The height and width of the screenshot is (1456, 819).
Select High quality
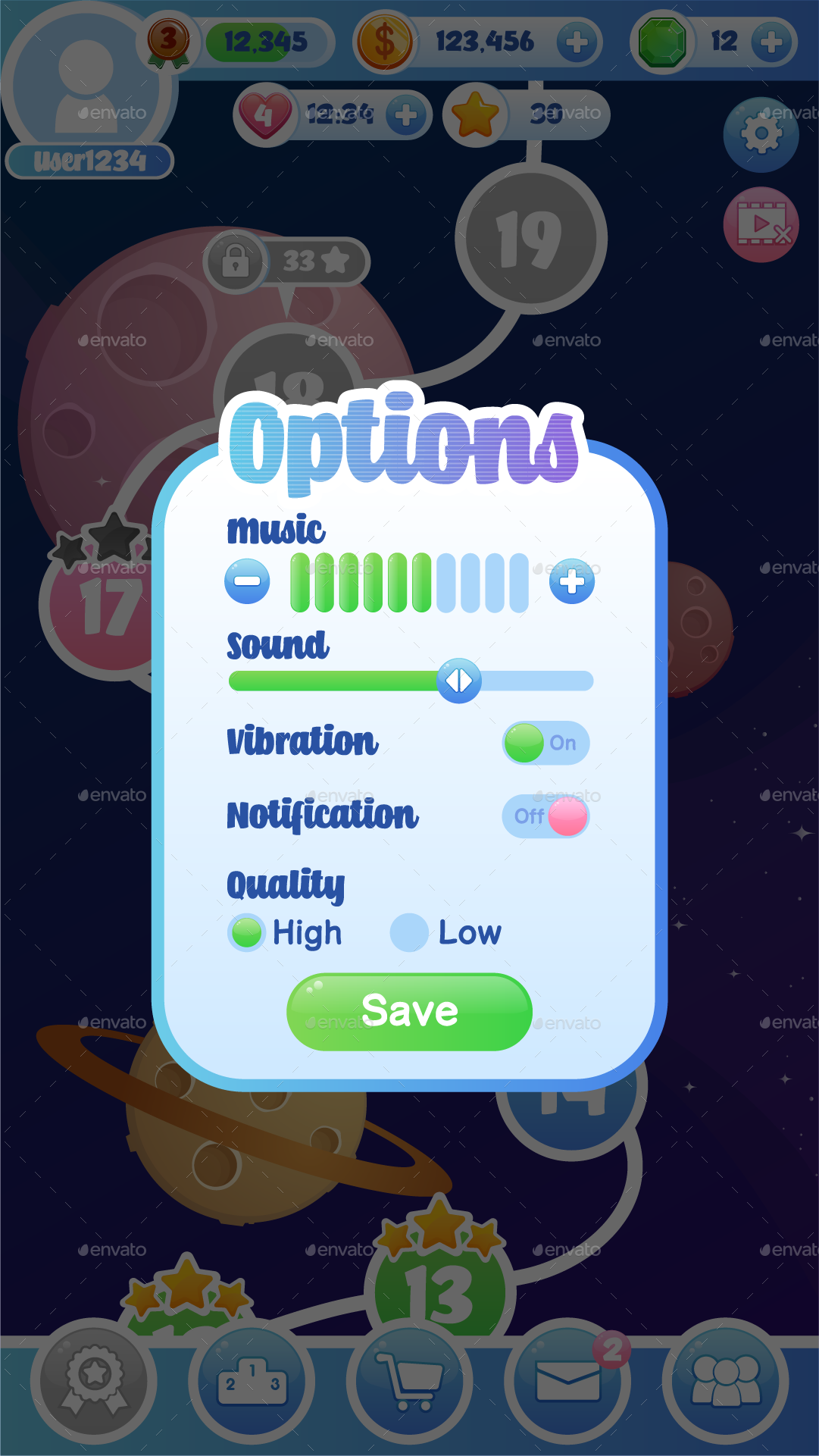[x=247, y=932]
